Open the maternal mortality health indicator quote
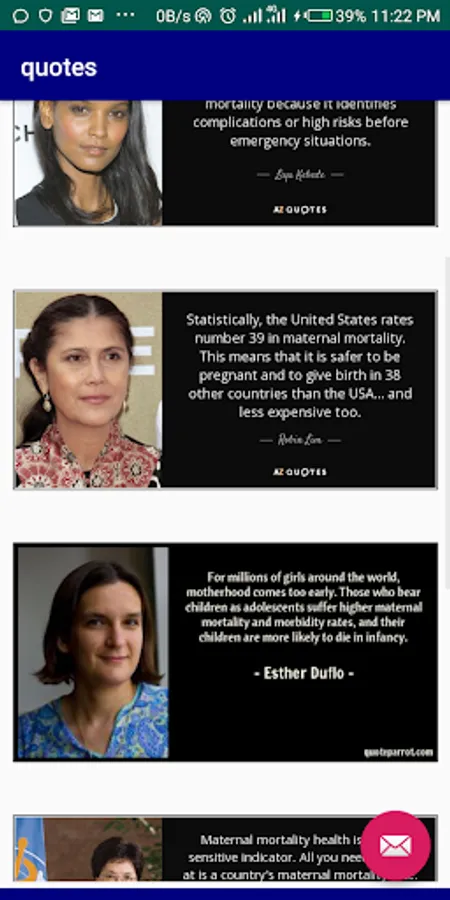 click(x=225, y=848)
